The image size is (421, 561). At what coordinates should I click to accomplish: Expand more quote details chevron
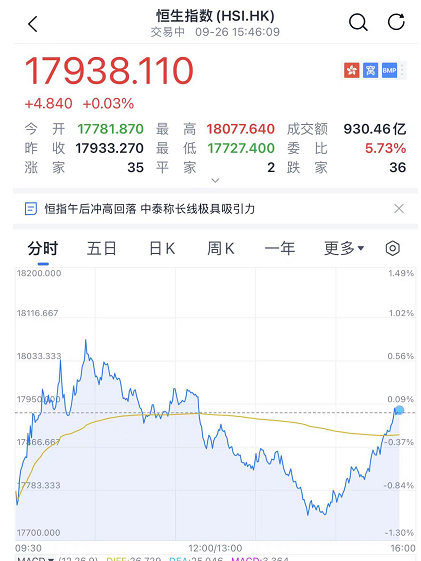pos(215,180)
